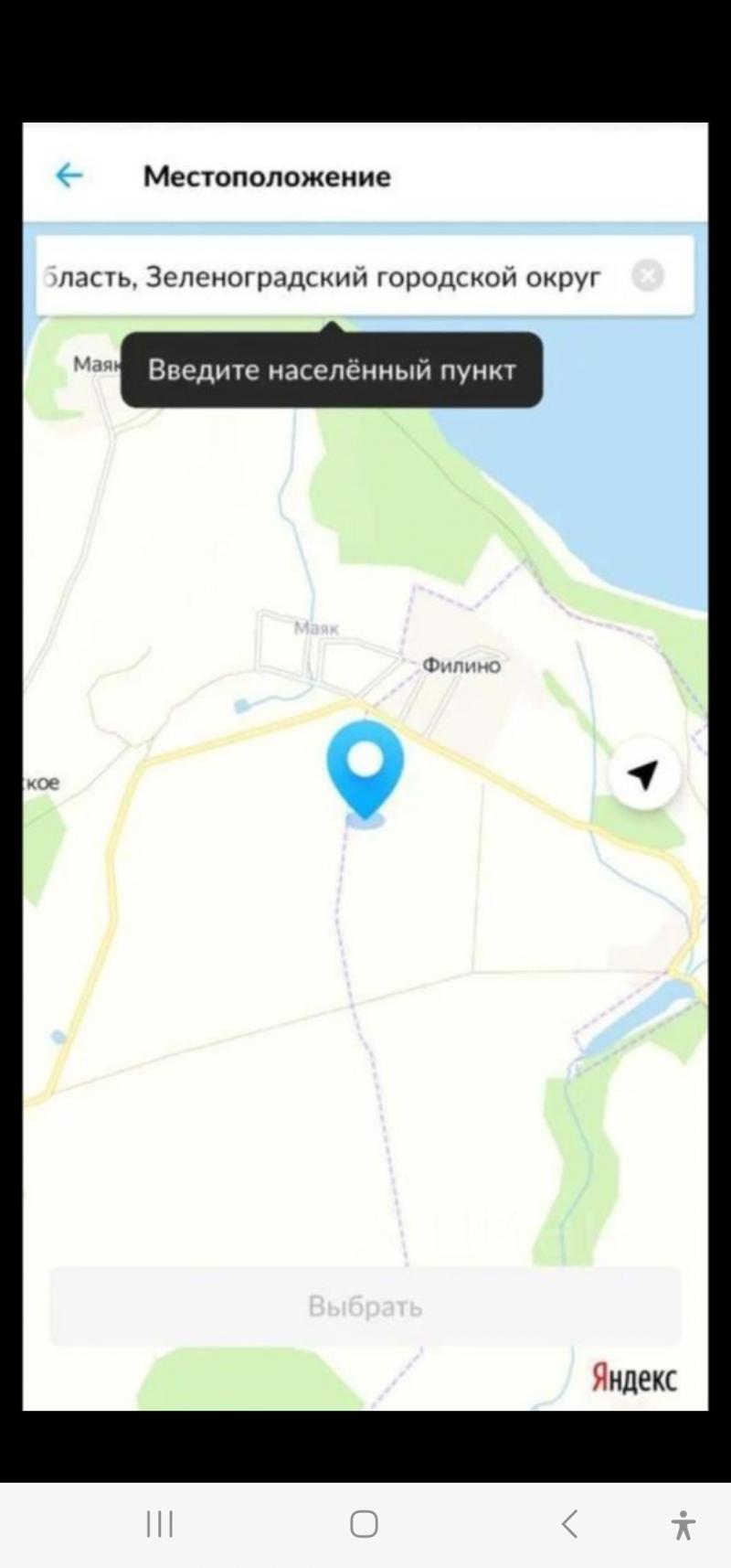Screen dimensions: 731x1568
Task: Clear the location address field
Action: point(648,275)
